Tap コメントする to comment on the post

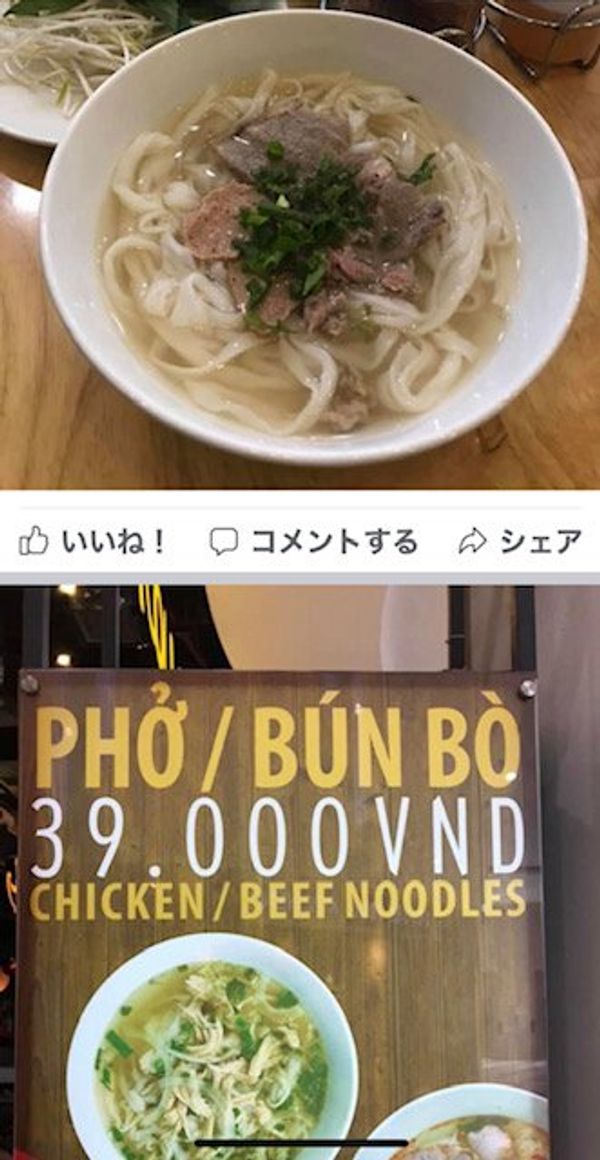(314, 542)
